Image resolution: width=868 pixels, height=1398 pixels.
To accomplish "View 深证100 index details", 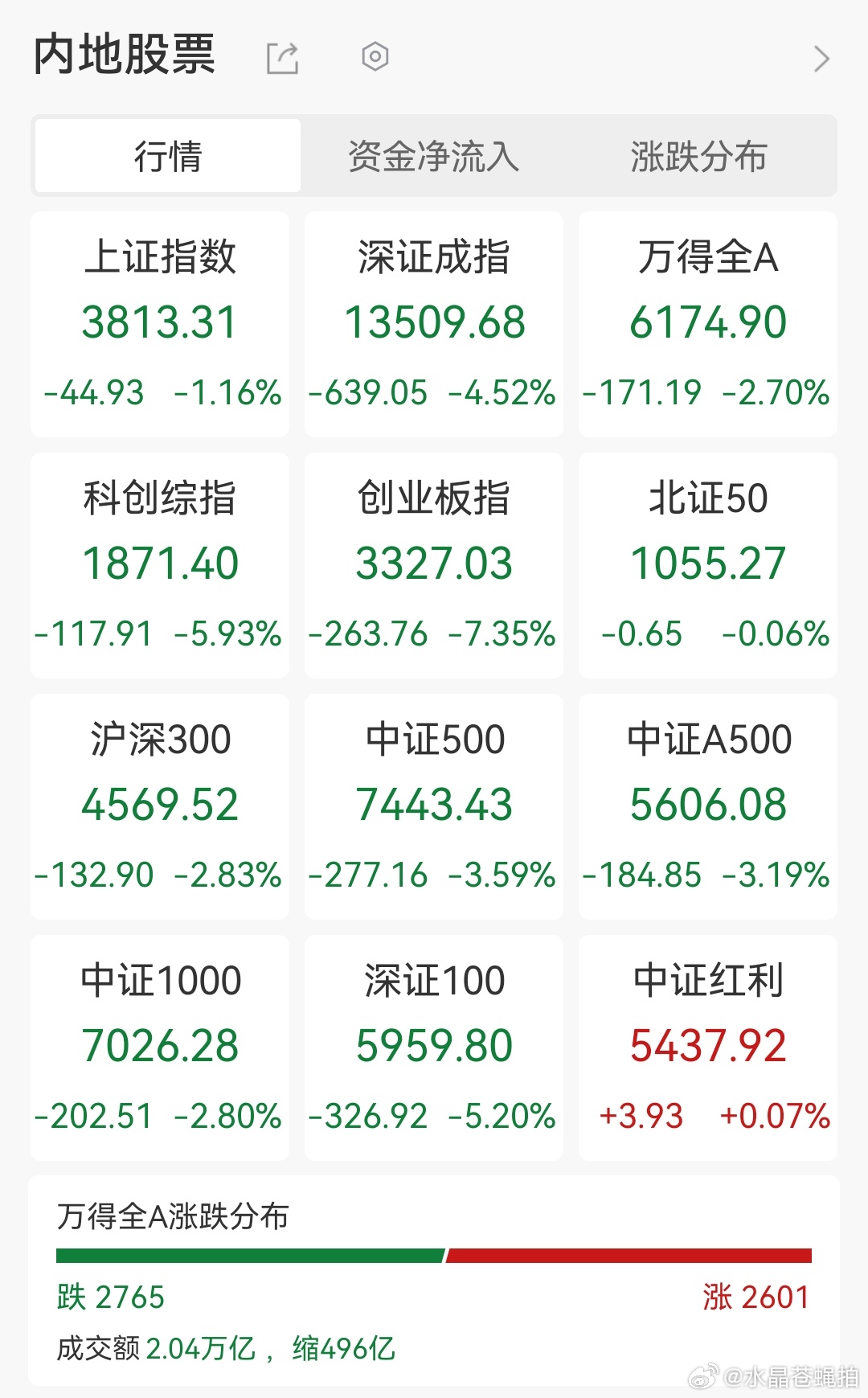I will point(434,1048).
